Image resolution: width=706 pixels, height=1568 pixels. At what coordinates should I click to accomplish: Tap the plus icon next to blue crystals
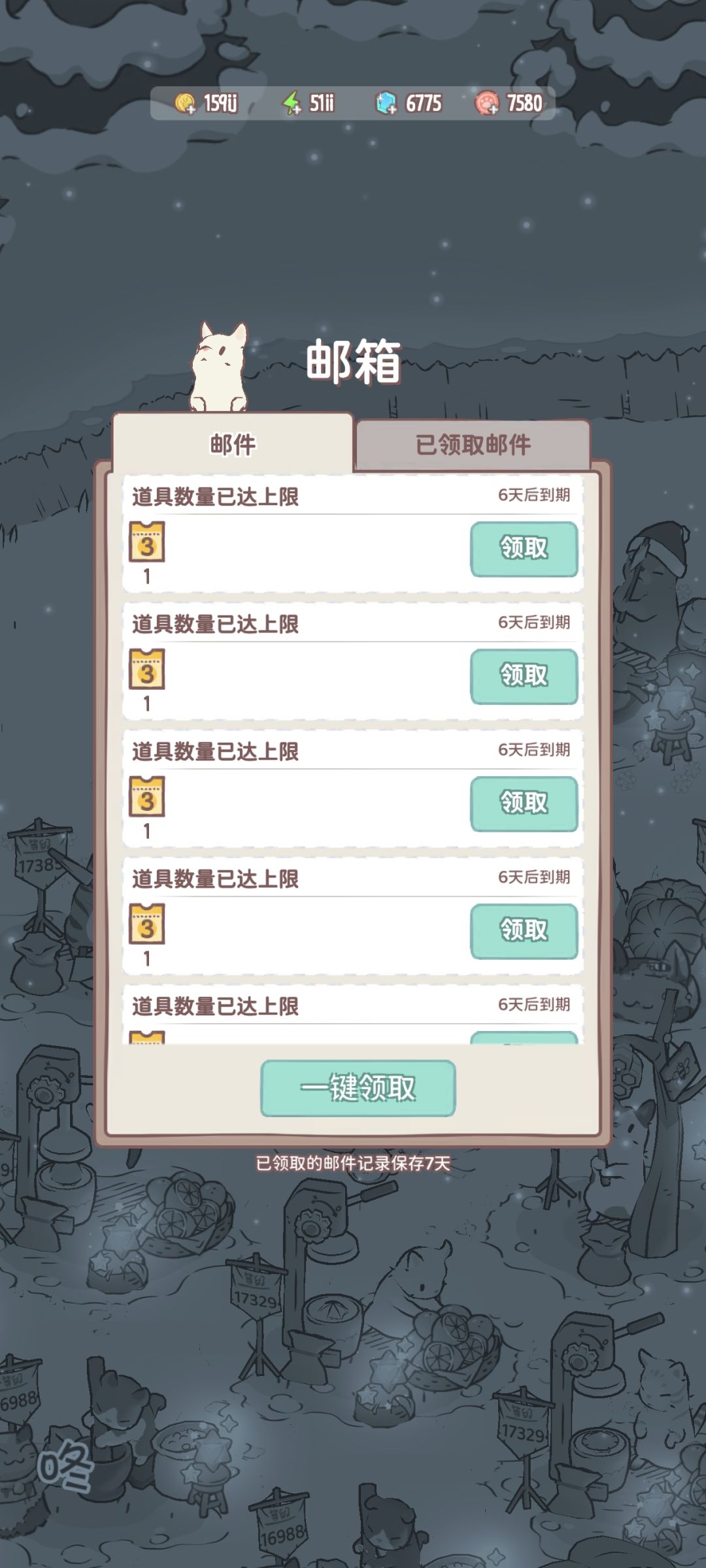[x=393, y=110]
